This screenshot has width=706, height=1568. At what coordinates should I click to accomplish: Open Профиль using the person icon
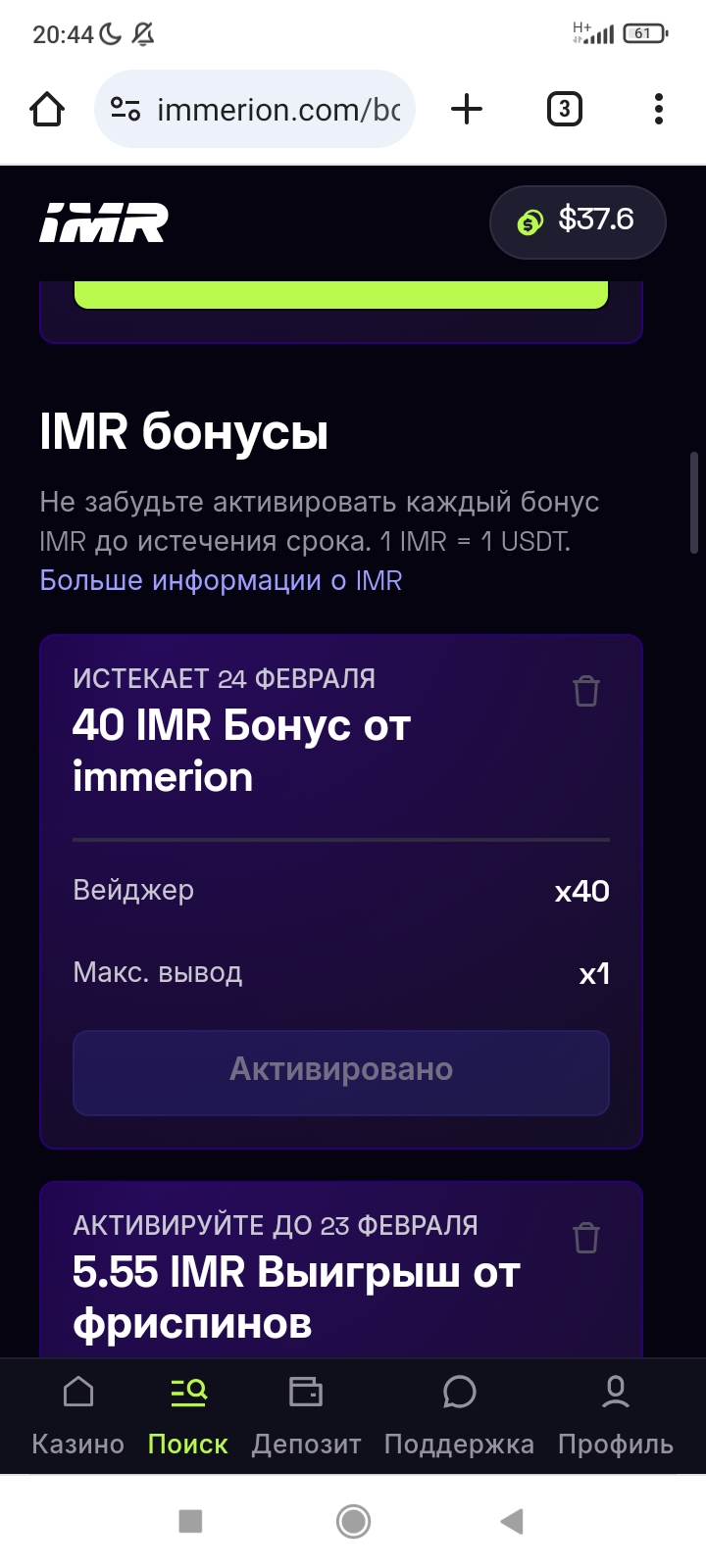(615, 1392)
